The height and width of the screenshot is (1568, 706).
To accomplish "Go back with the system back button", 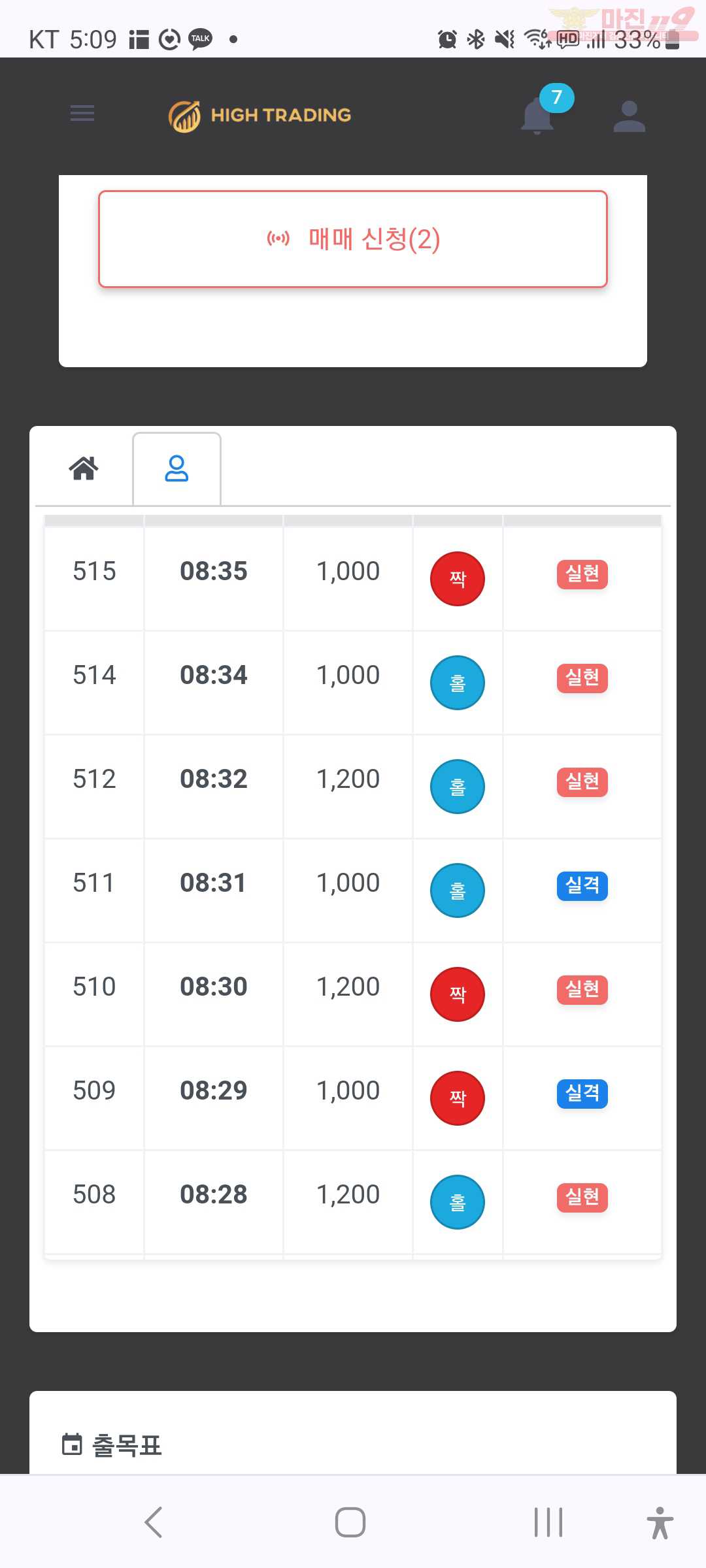I will click(154, 1522).
